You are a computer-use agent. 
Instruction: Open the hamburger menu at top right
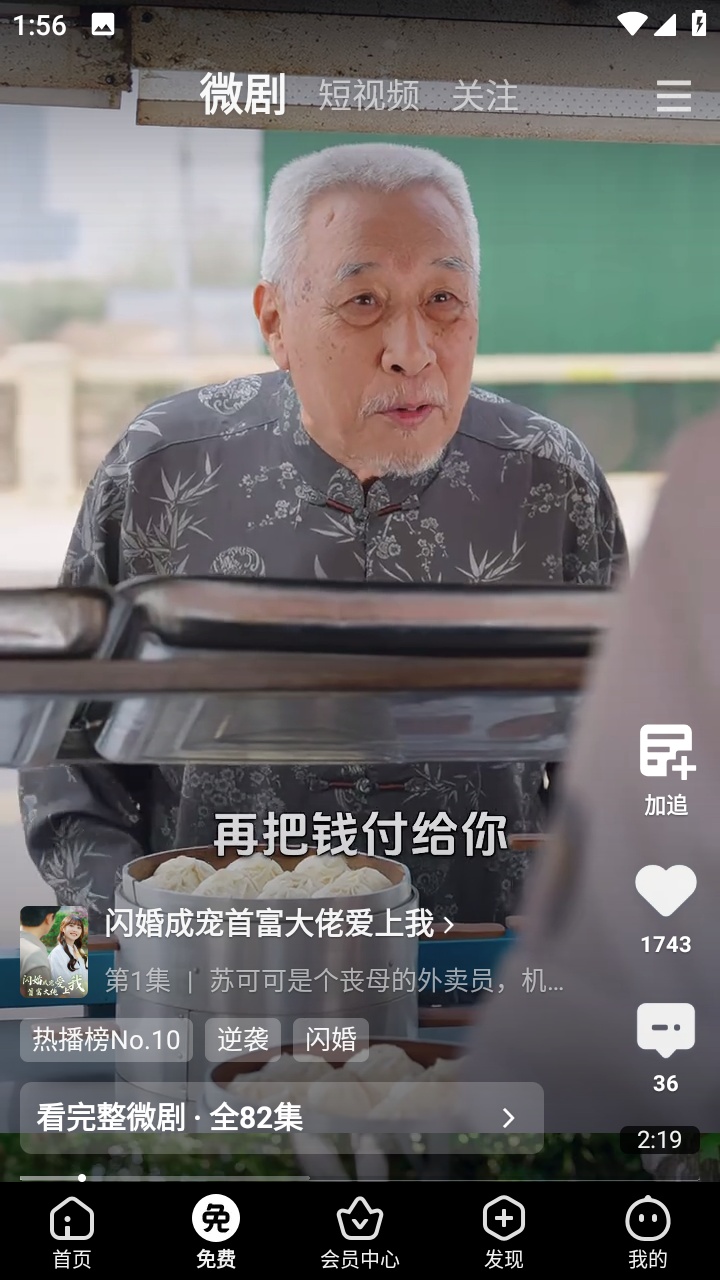[673, 96]
